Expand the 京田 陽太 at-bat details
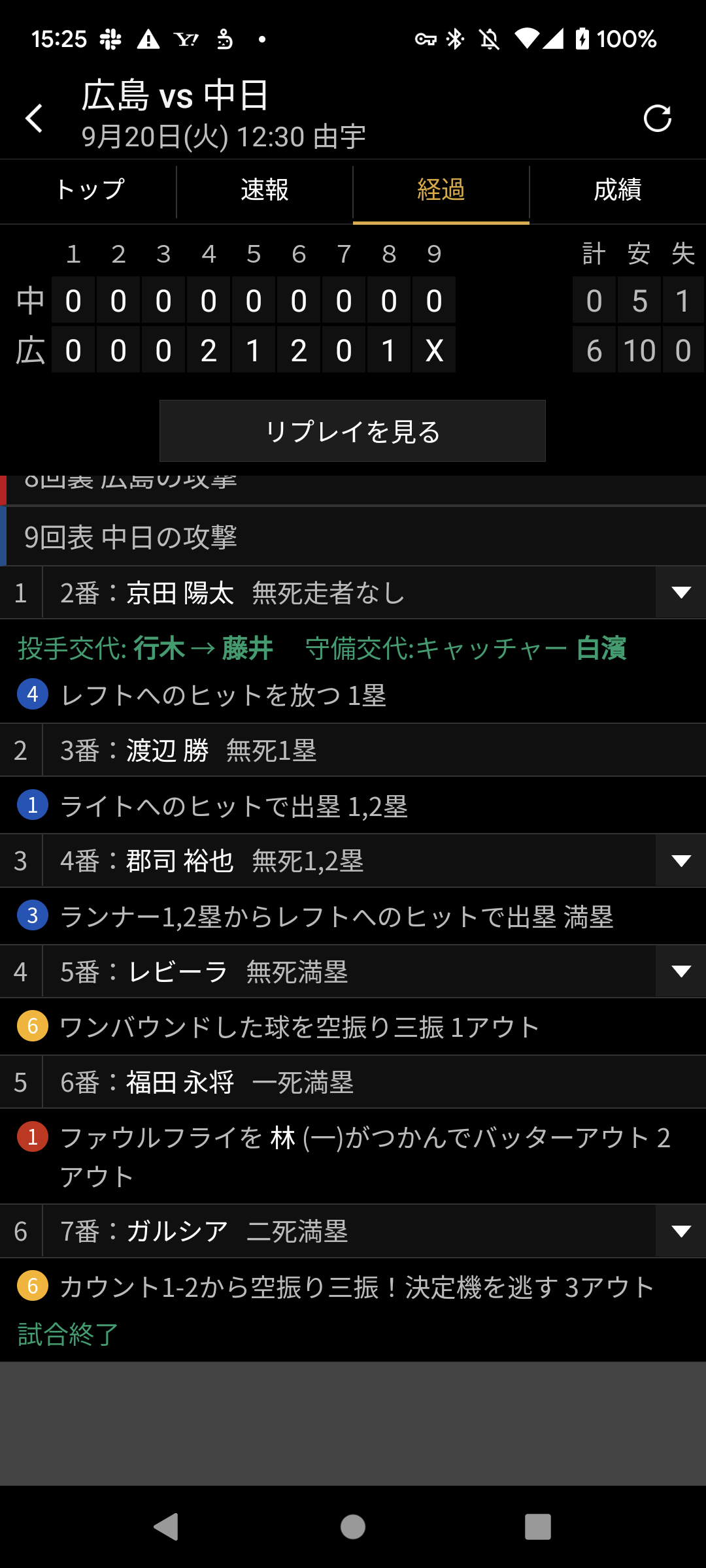The width and height of the screenshot is (706, 1568). [x=681, y=593]
